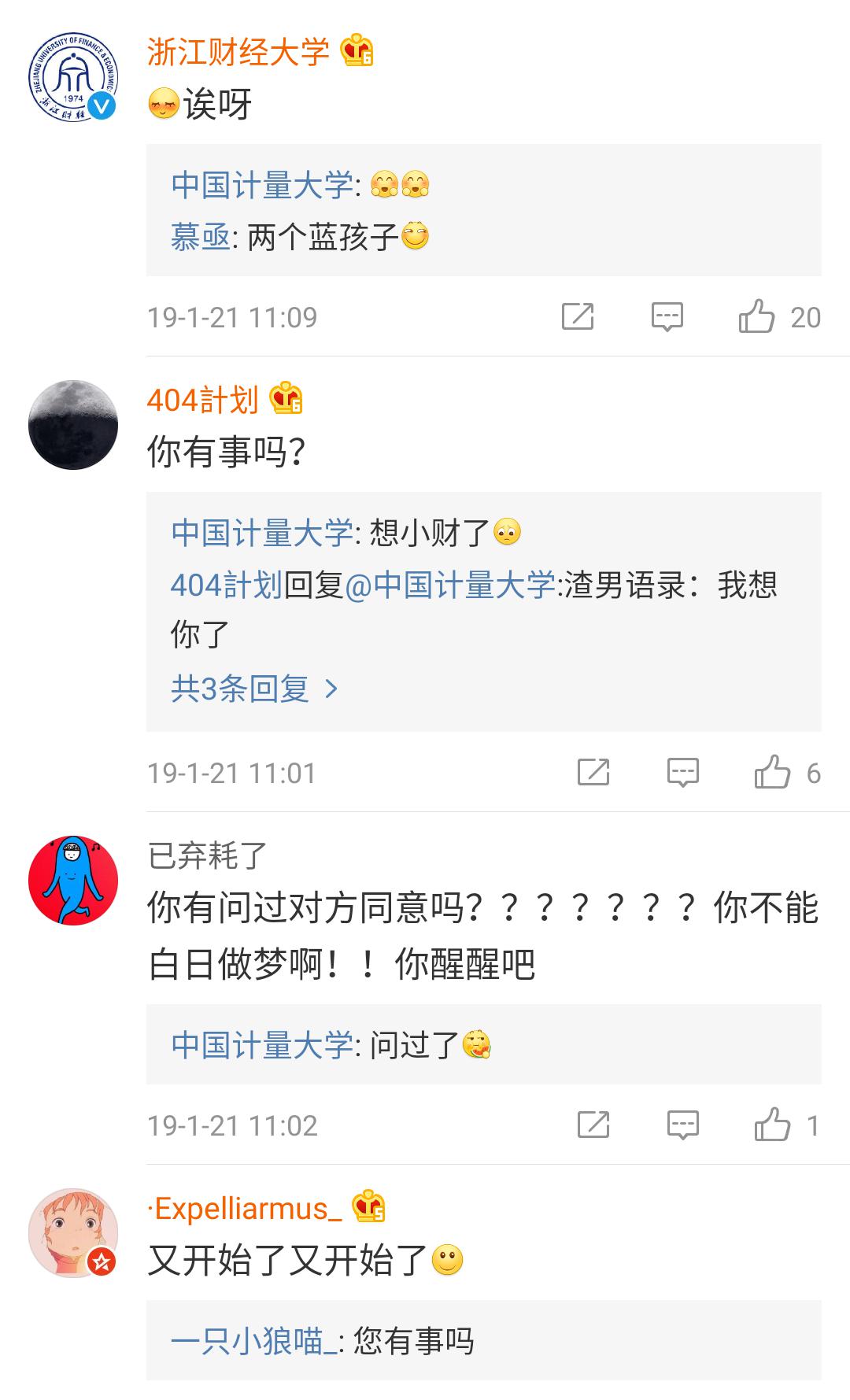
Task: Reply to 浙江财经大学's comment
Action: (667, 317)
